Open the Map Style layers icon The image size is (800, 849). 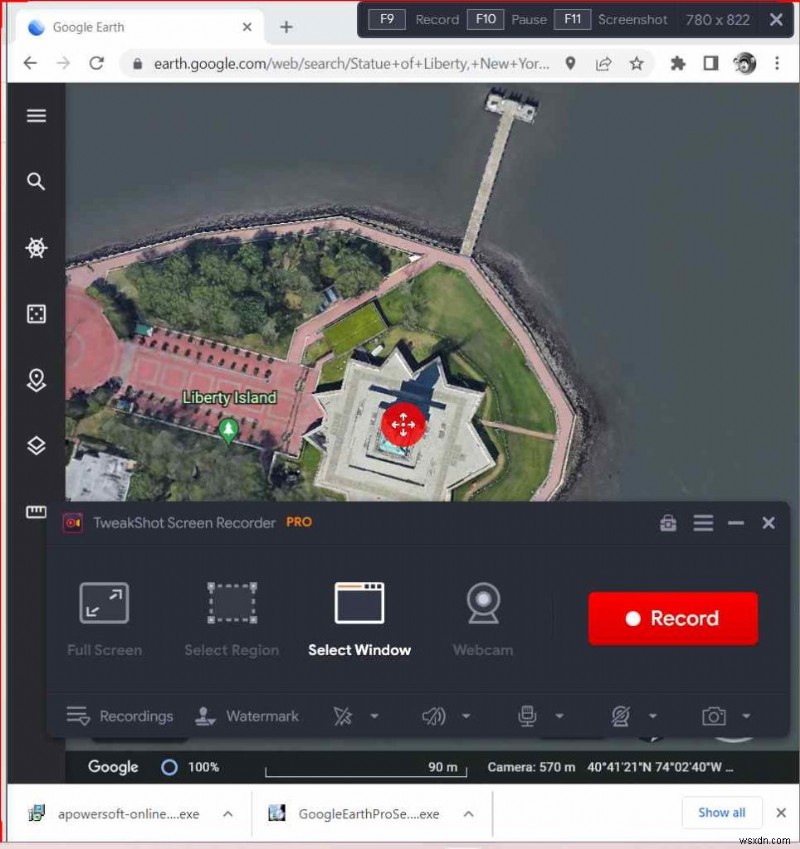[37, 446]
